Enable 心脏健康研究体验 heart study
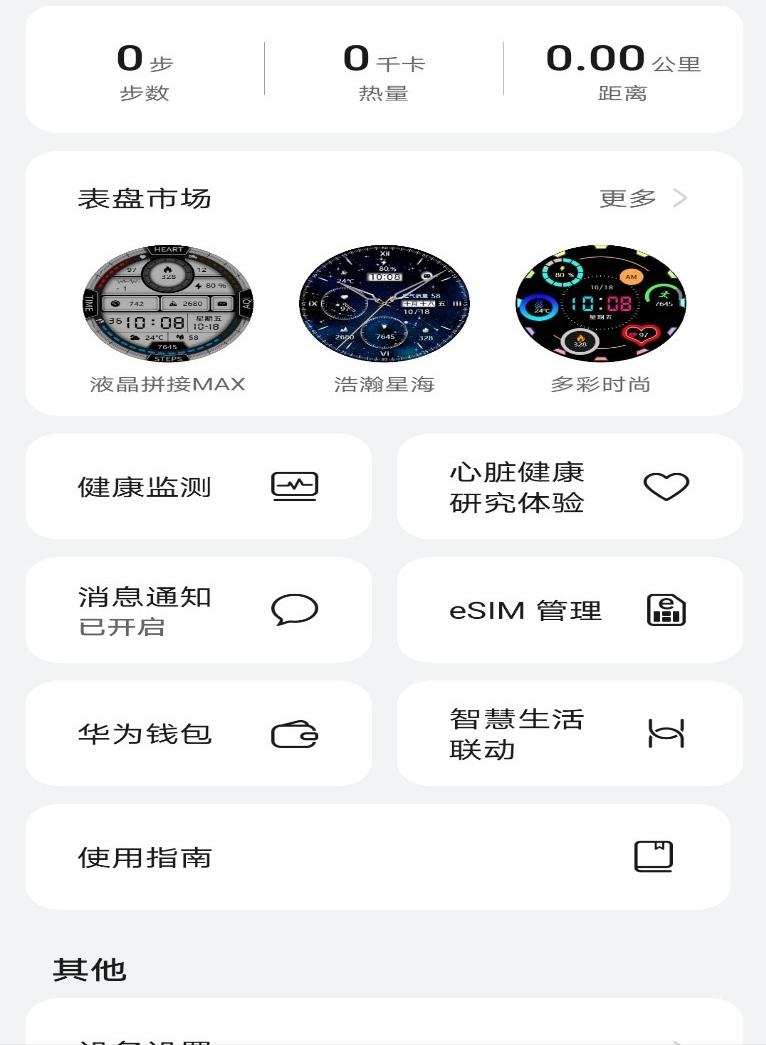The image size is (766, 1045). click(570, 487)
